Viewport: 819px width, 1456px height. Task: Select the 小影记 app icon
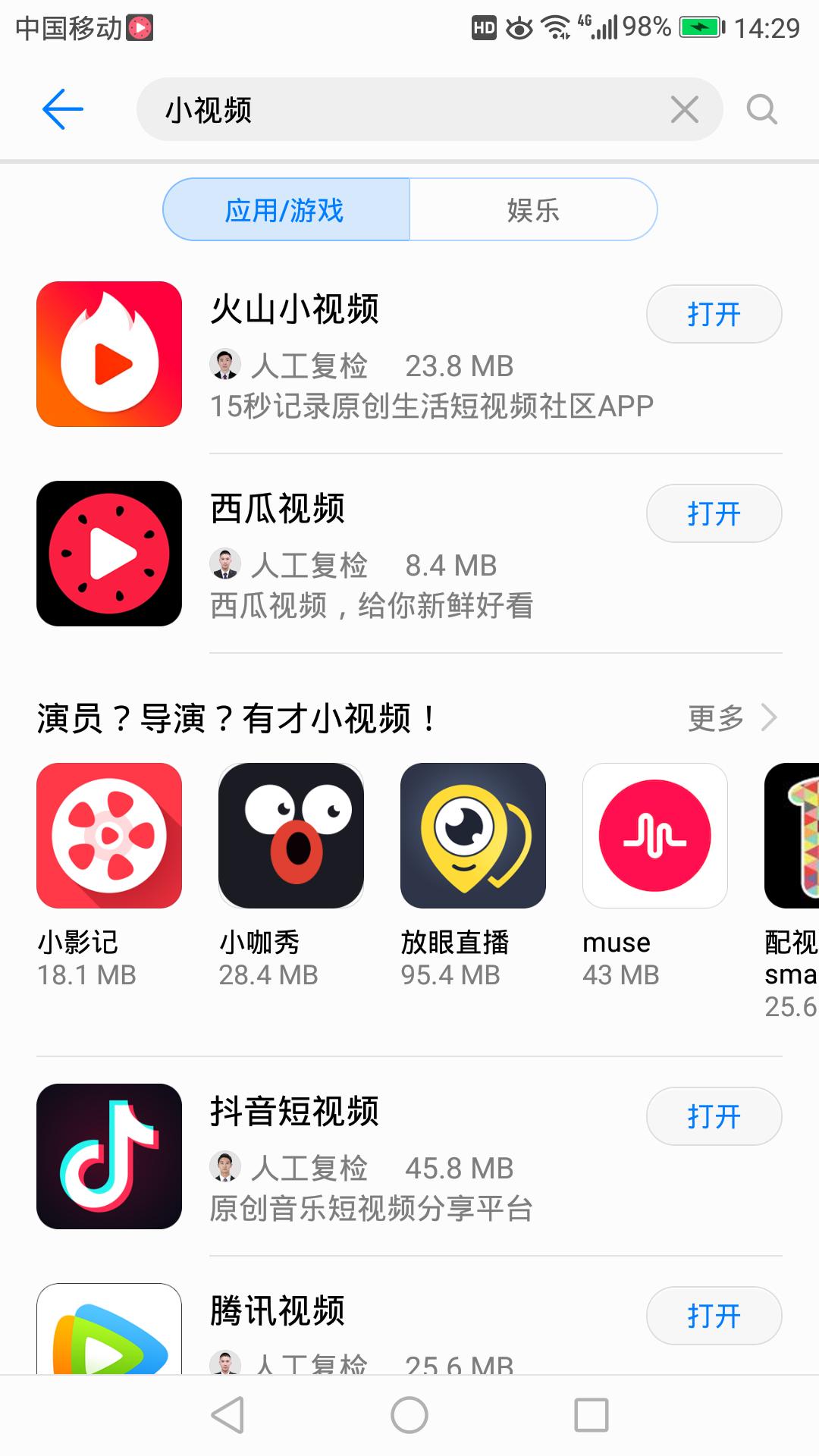(108, 836)
